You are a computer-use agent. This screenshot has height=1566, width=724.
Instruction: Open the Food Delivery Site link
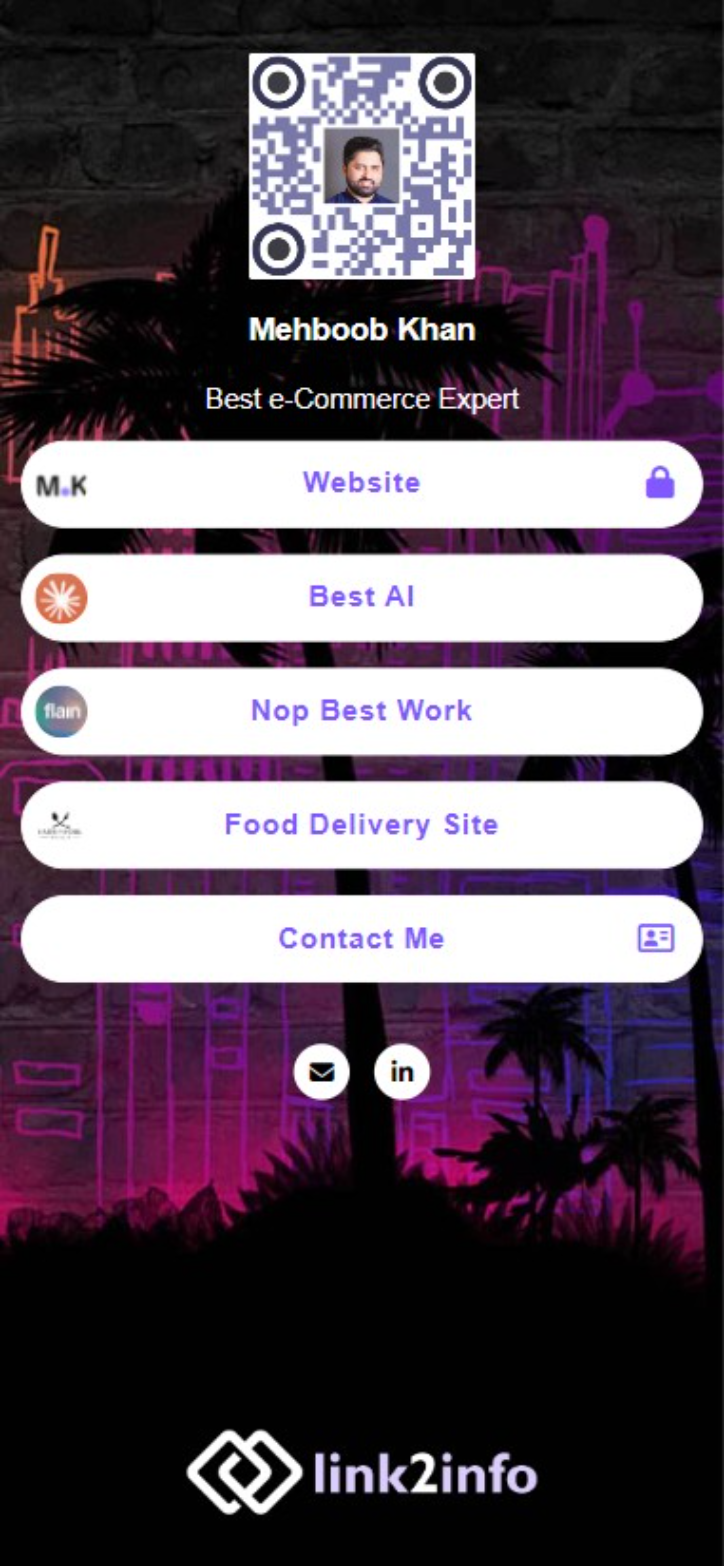point(361,825)
